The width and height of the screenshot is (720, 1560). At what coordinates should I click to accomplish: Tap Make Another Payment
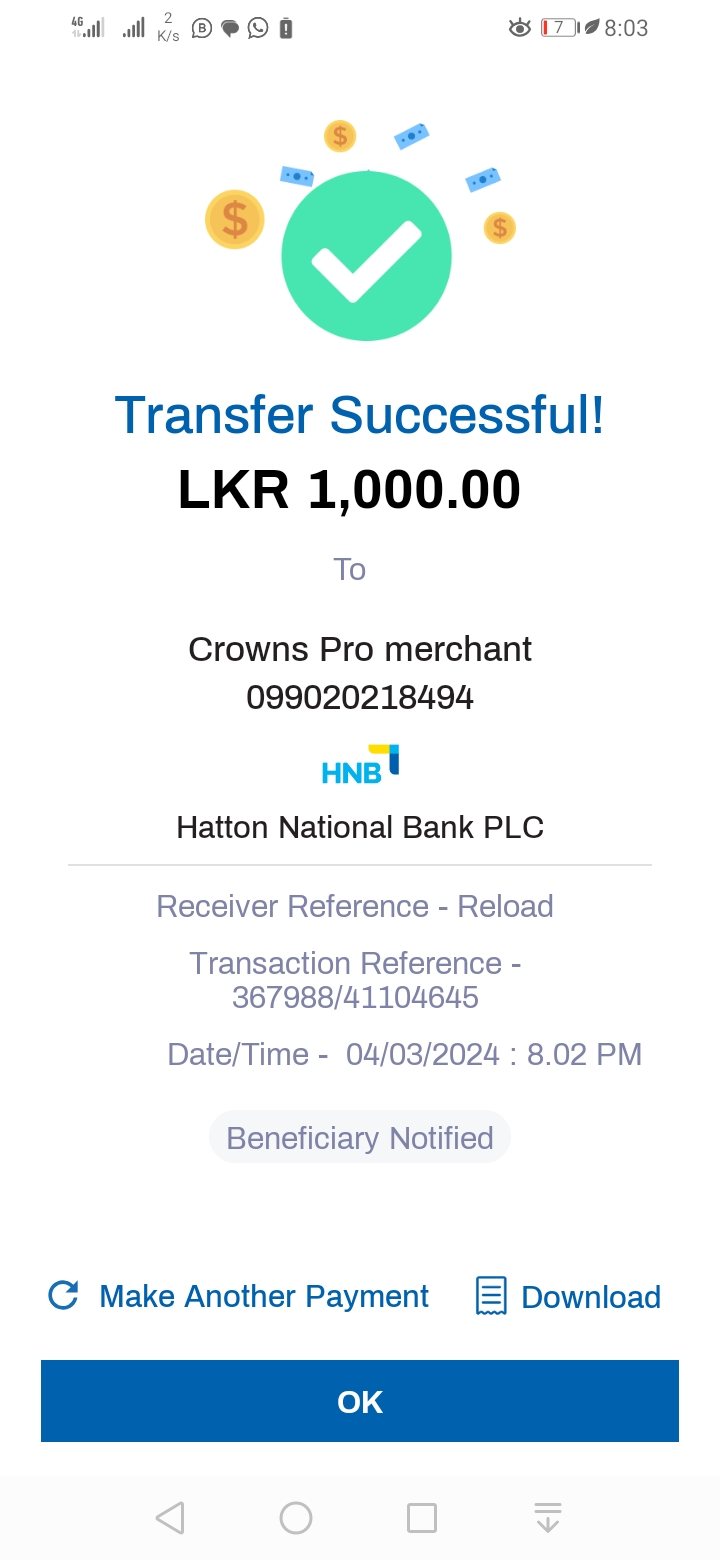[x=240, y=1297]
